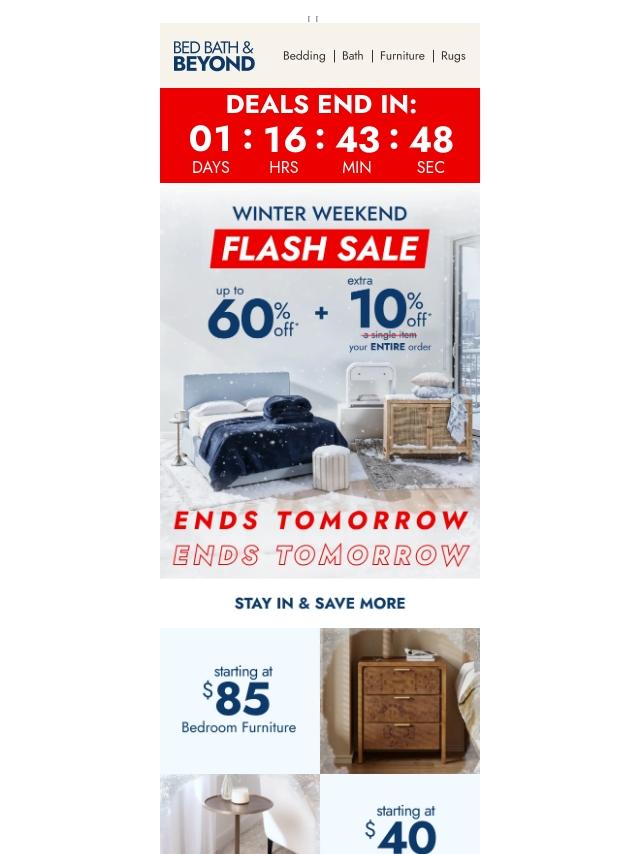The image size is (640, 854).
Task: Open the Bedding category link
Action: (304, 56)
